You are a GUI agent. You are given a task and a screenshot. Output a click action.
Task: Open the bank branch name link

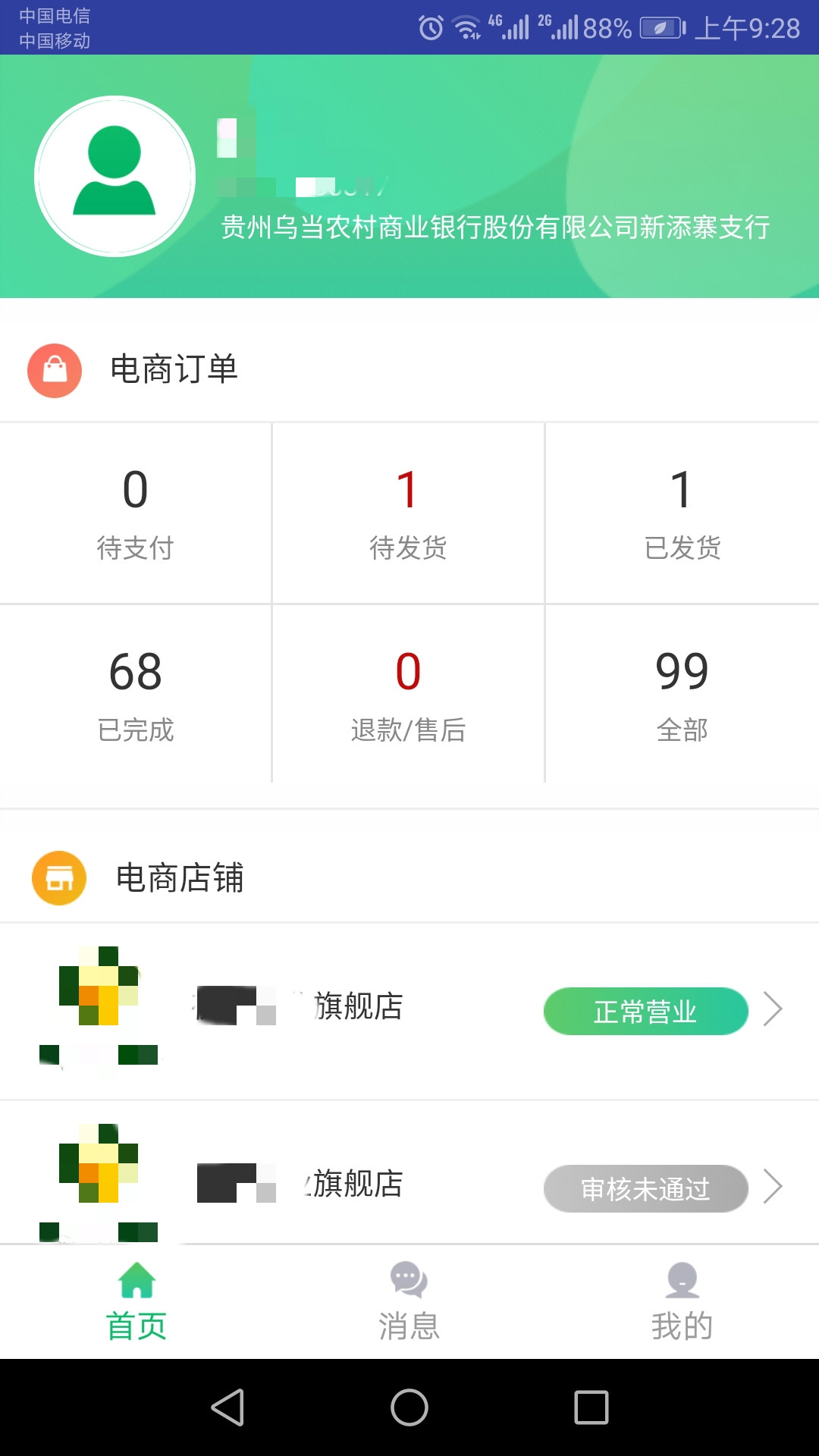point(493,226)
